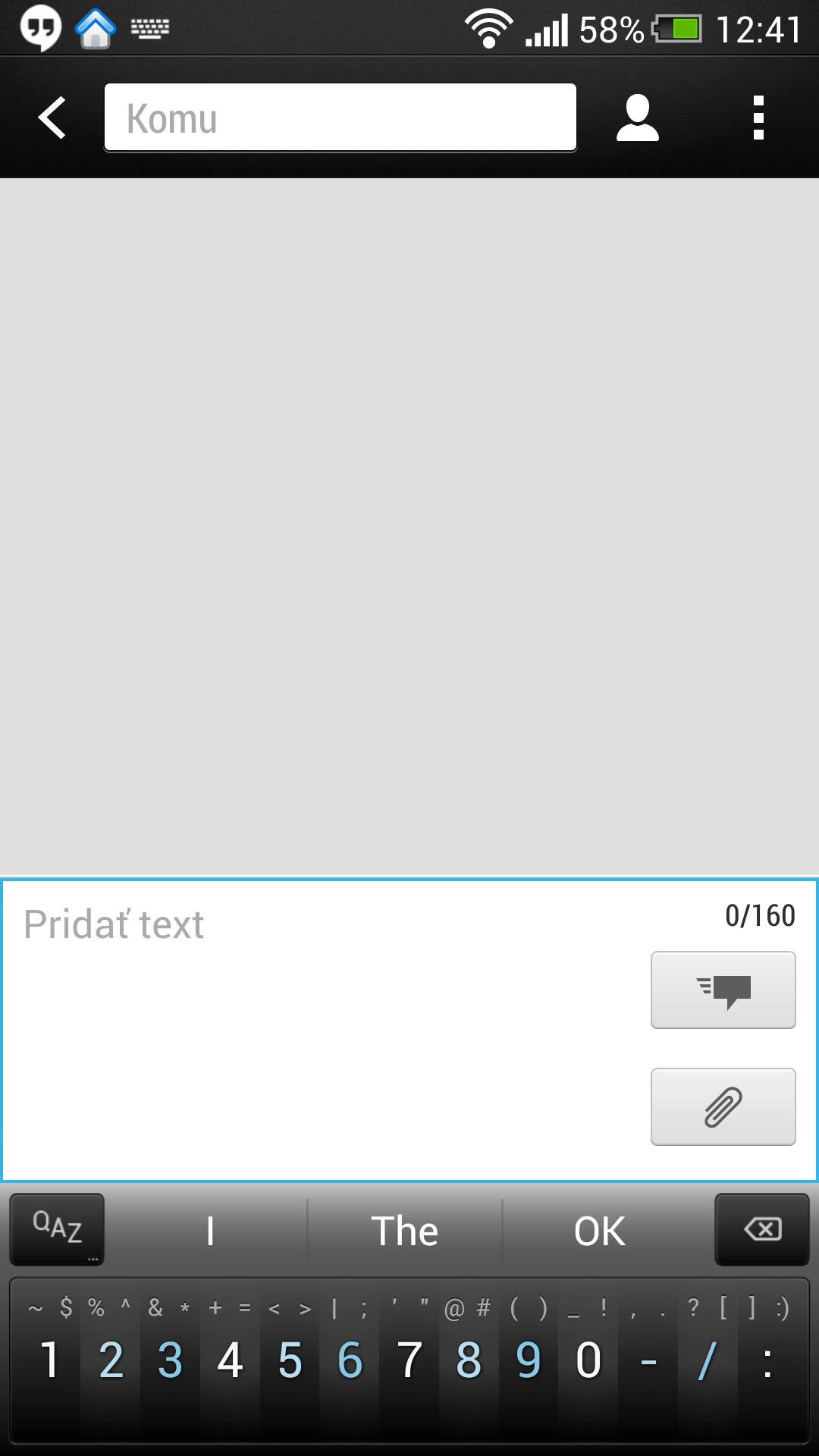Send the message with the send button
The height and width of the screenshot is (1456, 819).
pyautogui.click(x=723, y=990)
